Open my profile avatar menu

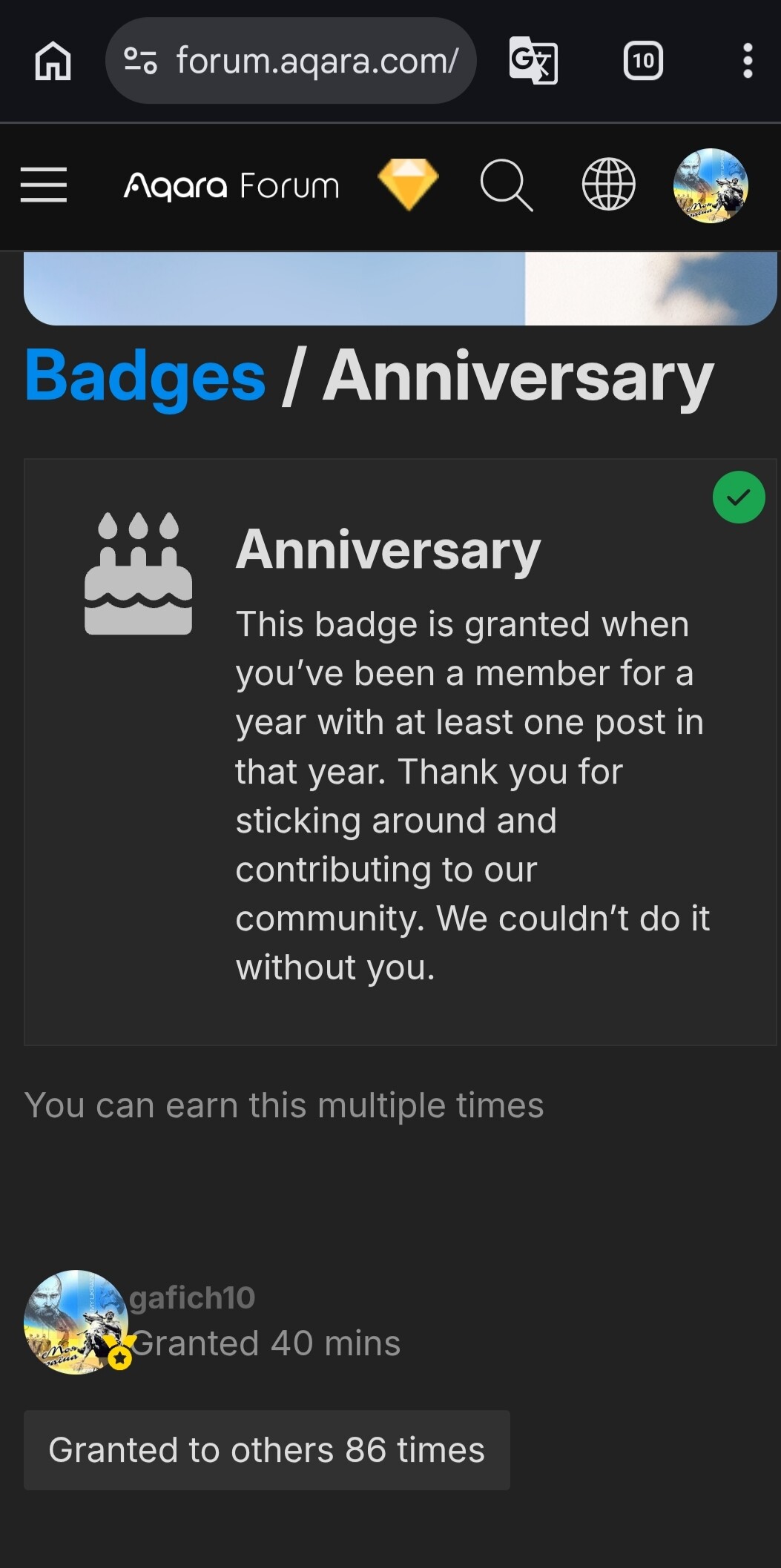pyautogui.click(x=710, y=185)
